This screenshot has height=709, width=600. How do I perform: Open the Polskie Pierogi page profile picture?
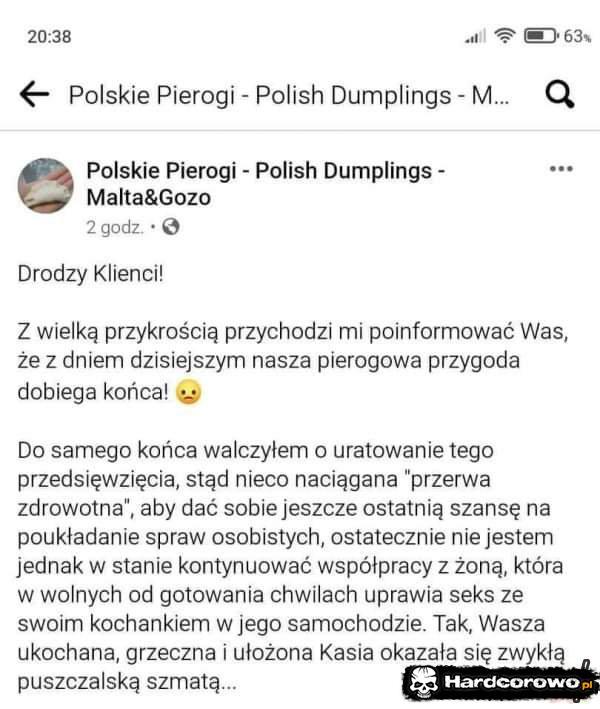47,186
